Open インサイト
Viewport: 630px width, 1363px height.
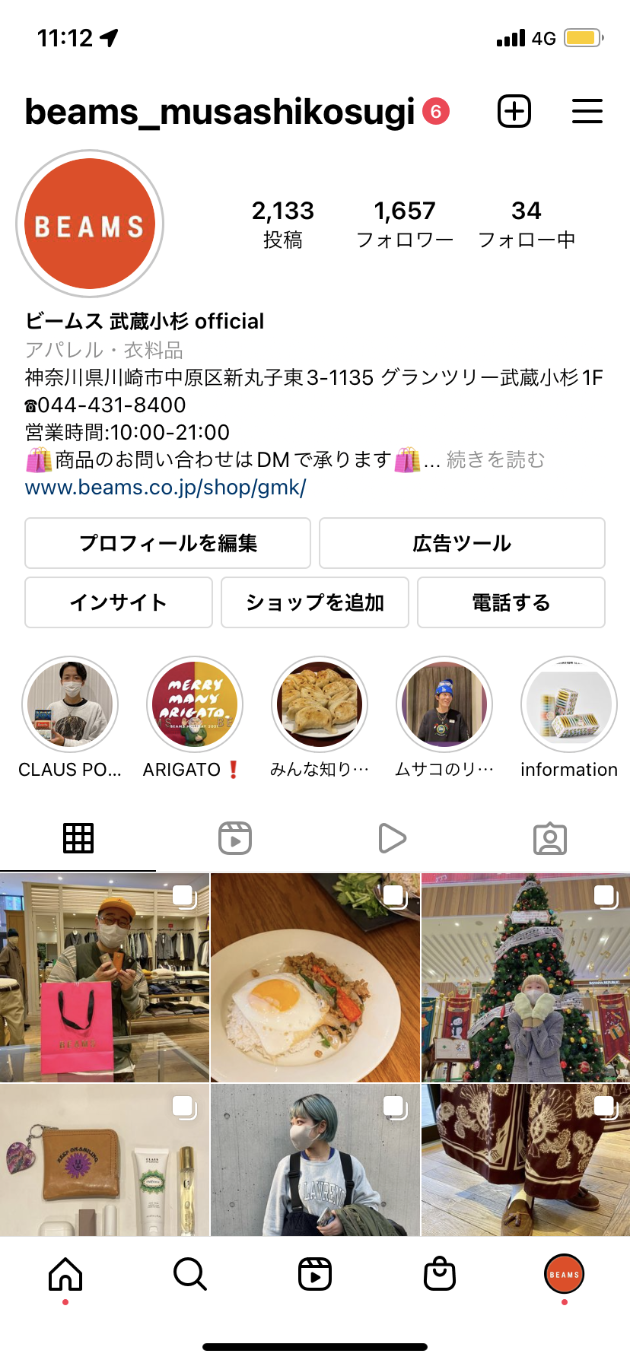(118, 602)
